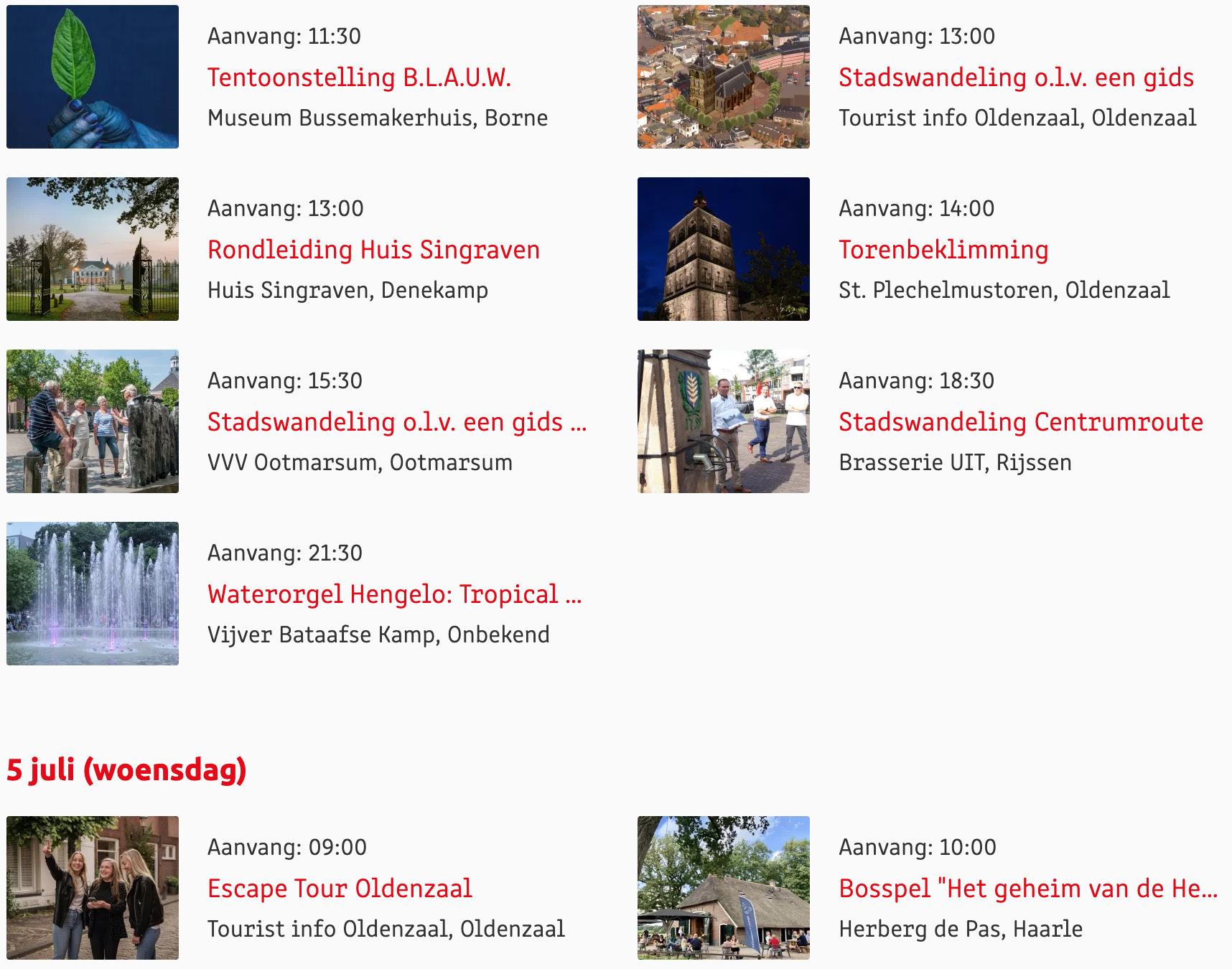Select Stadswandeling Centrumroute in Rijssen
The image size is (1232, 969).
1020,422
